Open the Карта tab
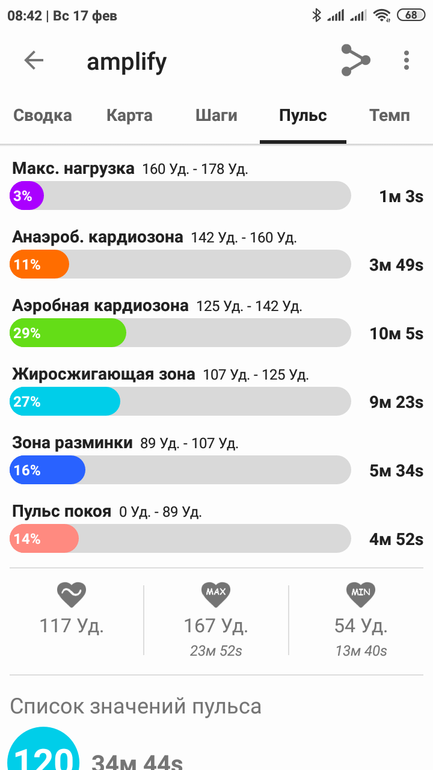This screenshot has width=433, height=770. [130, 116]
